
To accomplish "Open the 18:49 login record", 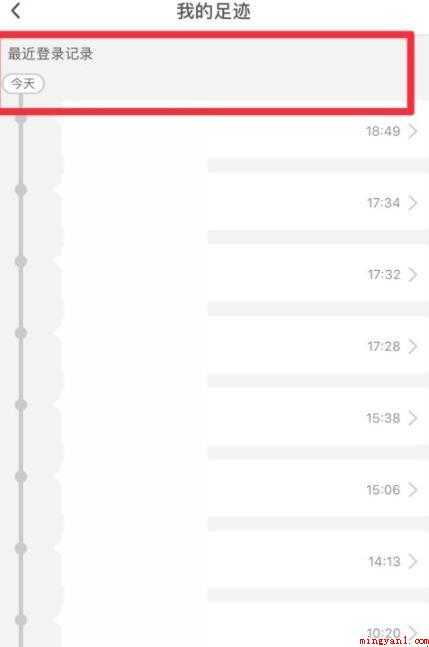I will (x=214, y=131).
